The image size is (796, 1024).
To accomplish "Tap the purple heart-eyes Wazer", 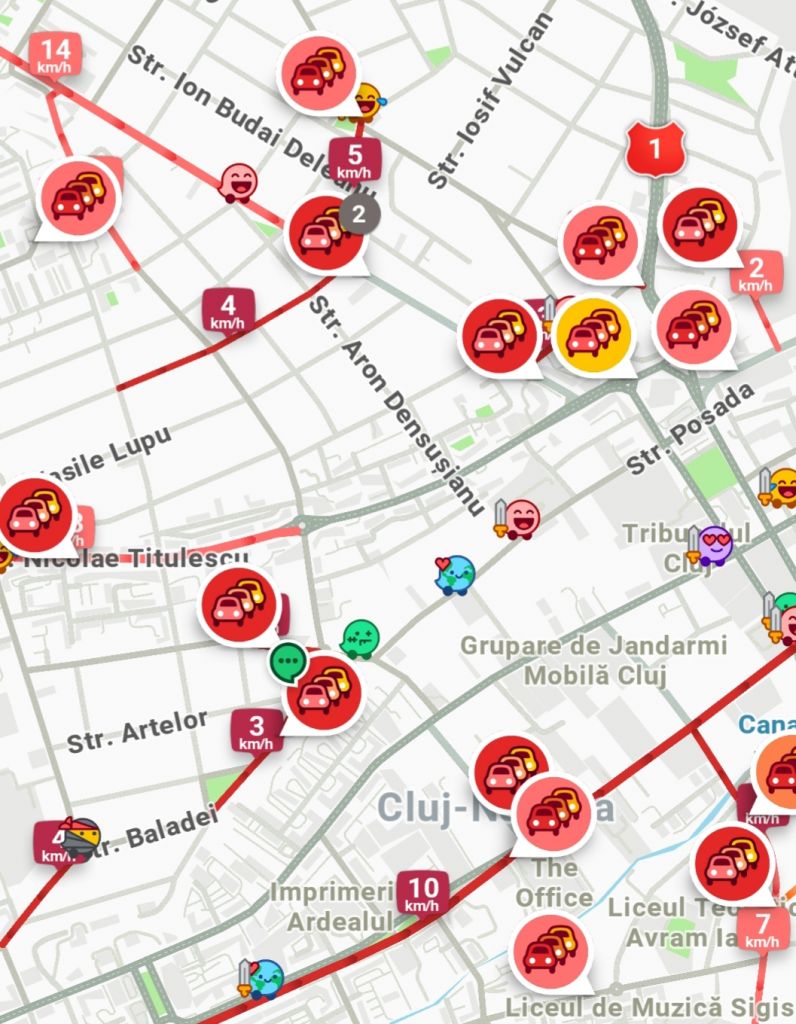I will coord(713,545).
